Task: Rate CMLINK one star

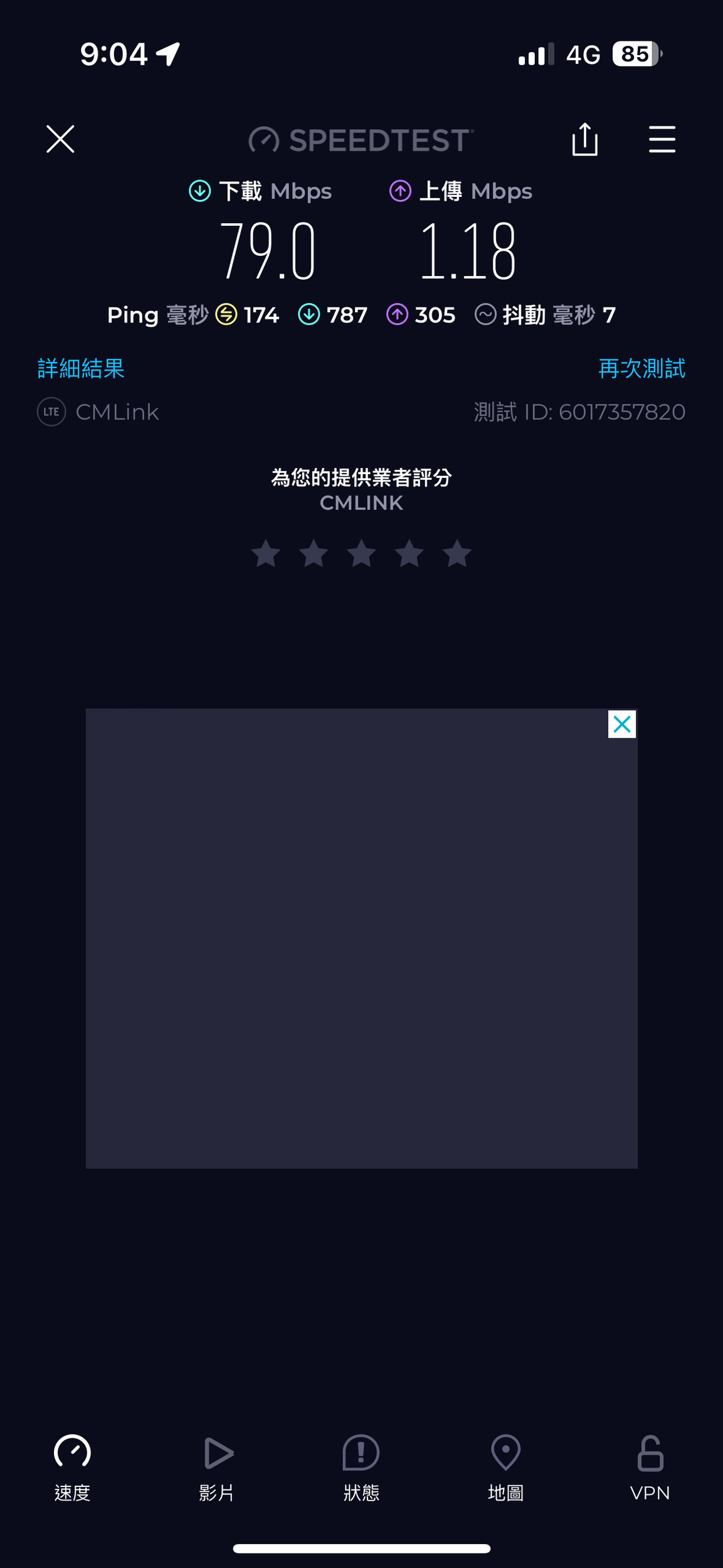Action: tap(266, 554)
